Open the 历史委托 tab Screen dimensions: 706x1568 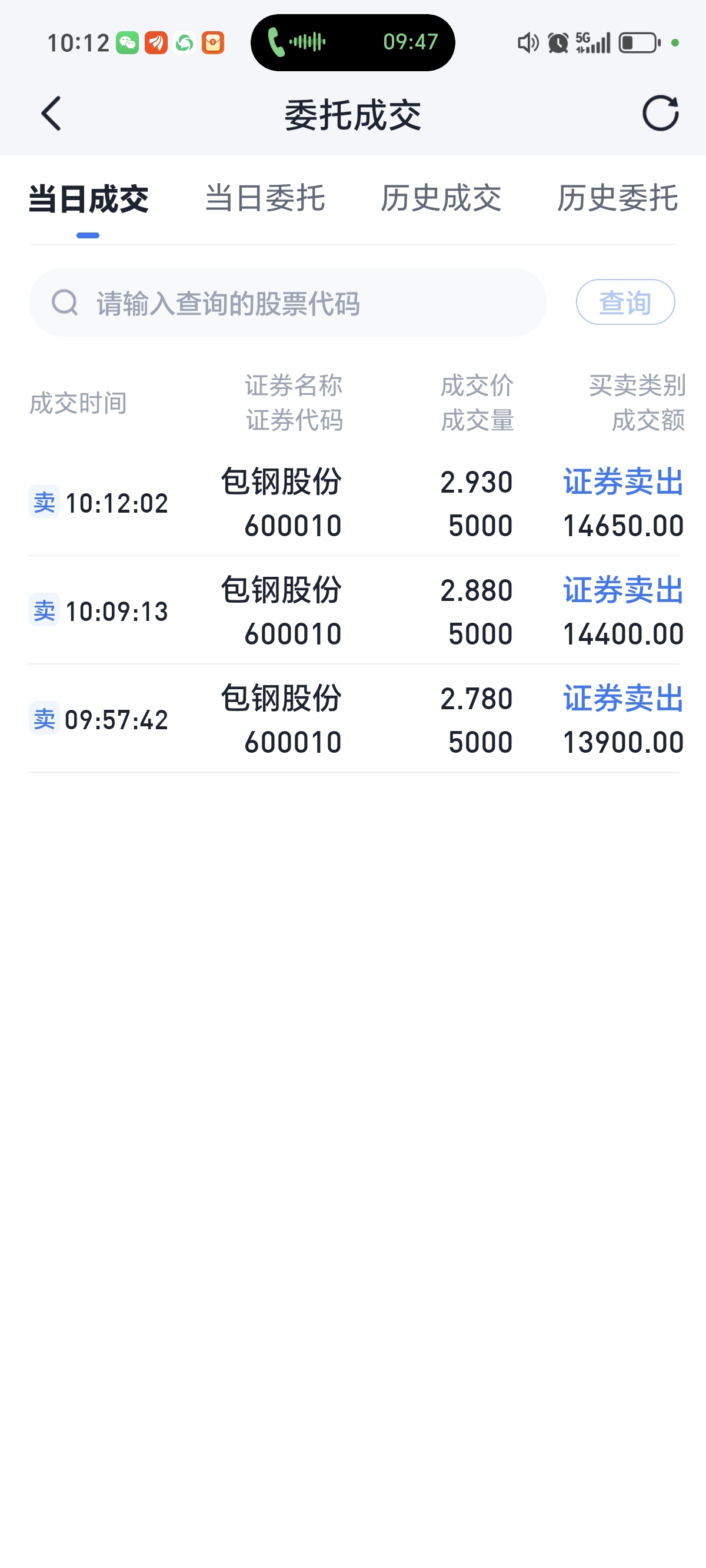[617, 198]
